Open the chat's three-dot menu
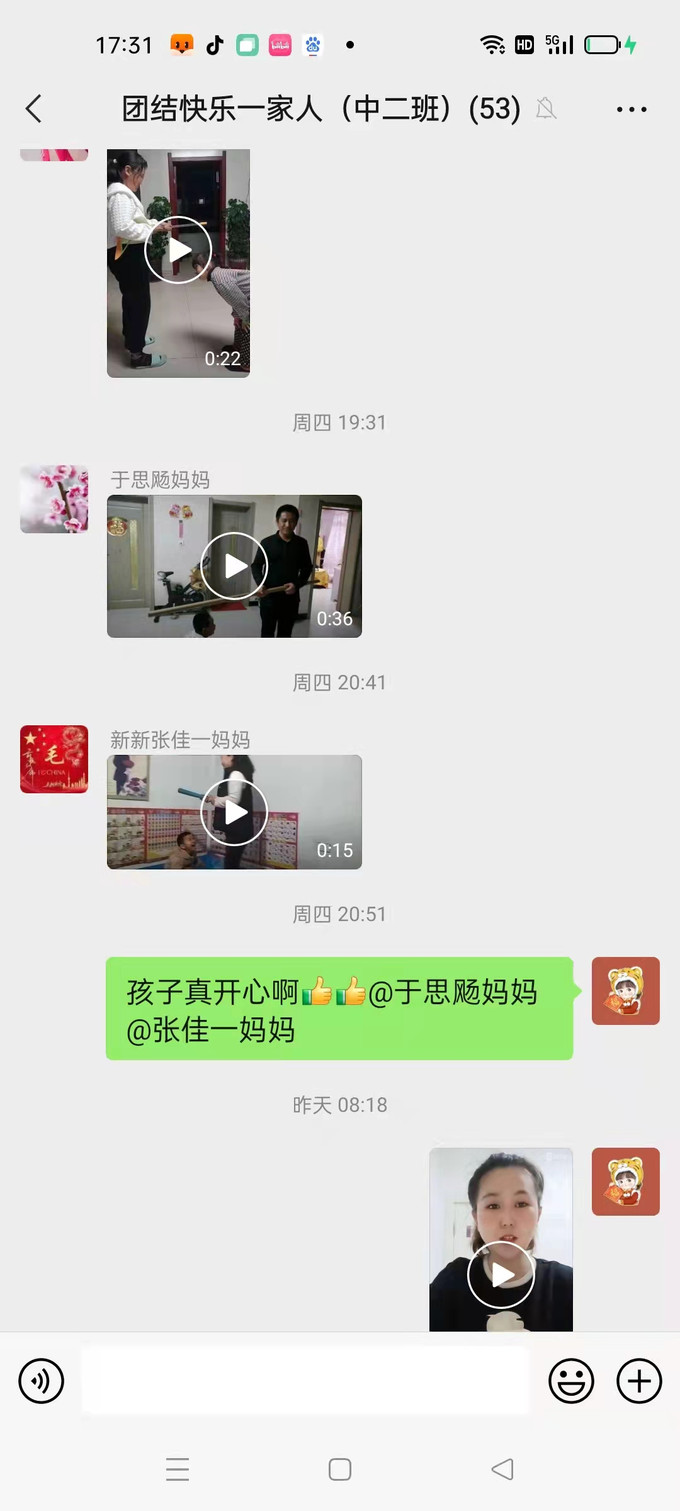This screenshot has width=680, height=1511. pos(631,109)
